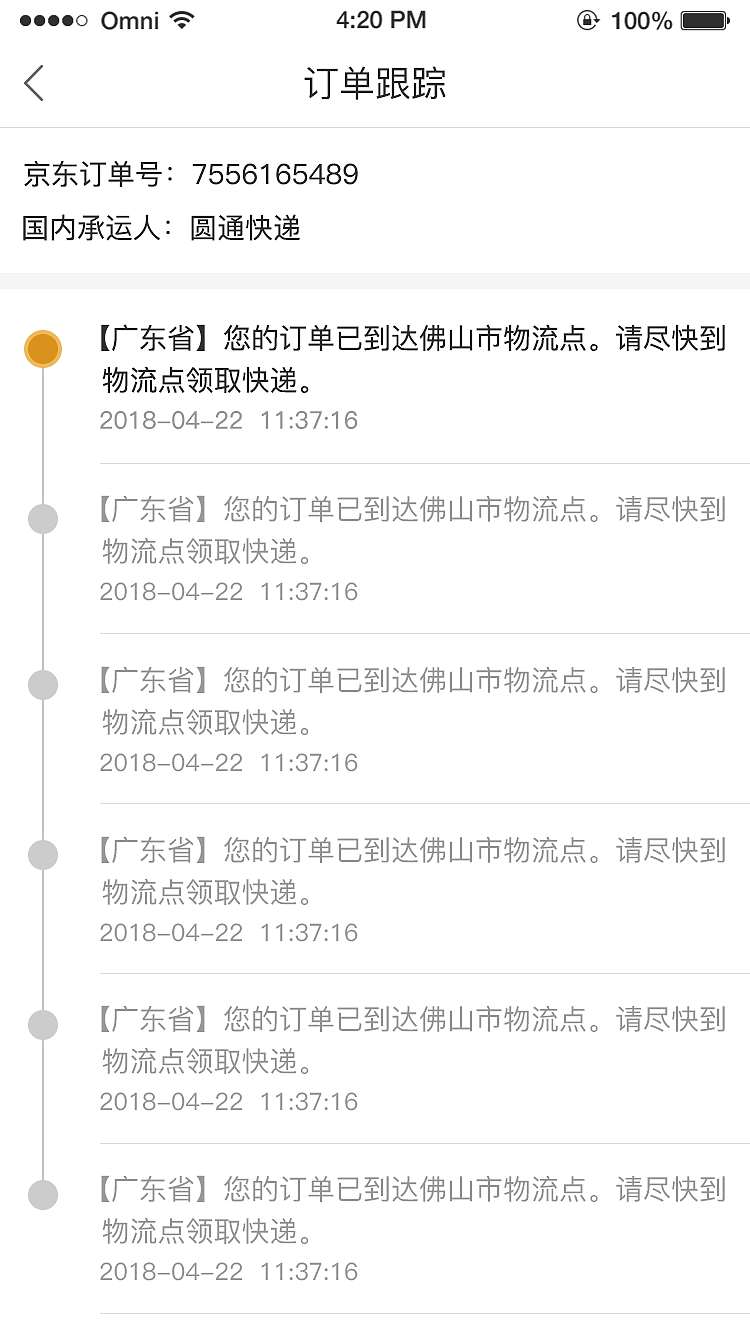Tap the first timestamp 2018-04-22 11:37:16
750x1334 pixels.
(228, 420)
